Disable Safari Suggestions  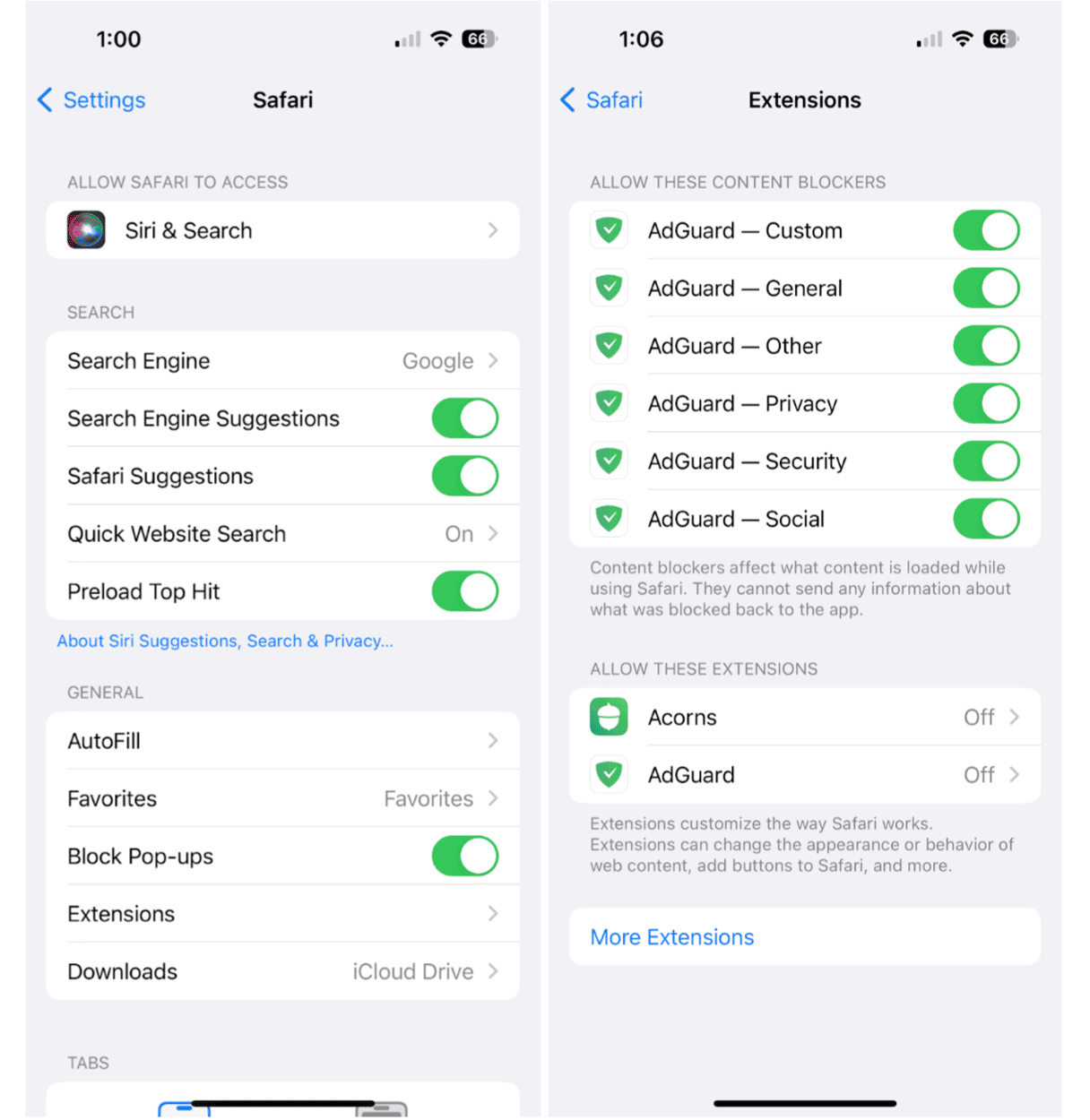[x=464, y=477]
